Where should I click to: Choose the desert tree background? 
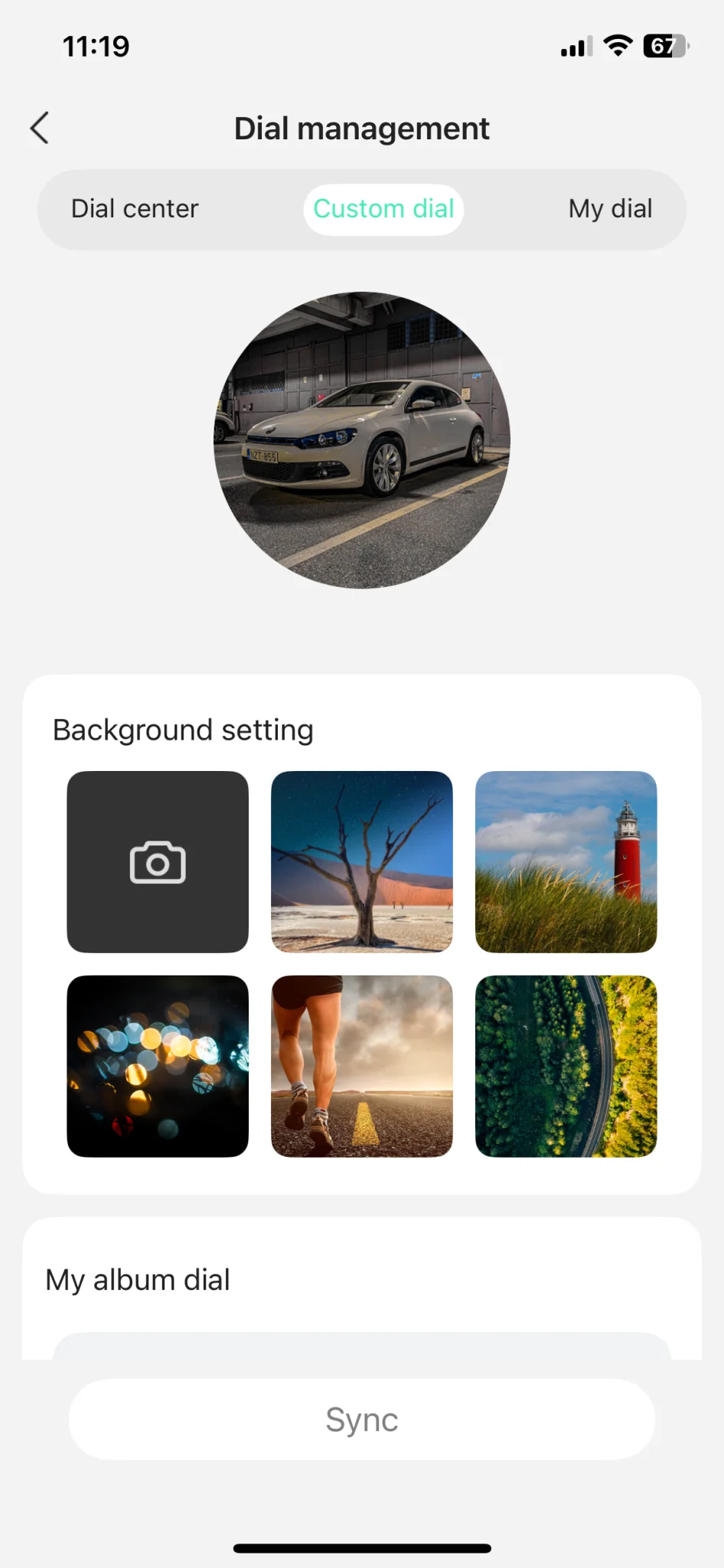[x=362, y=862]
